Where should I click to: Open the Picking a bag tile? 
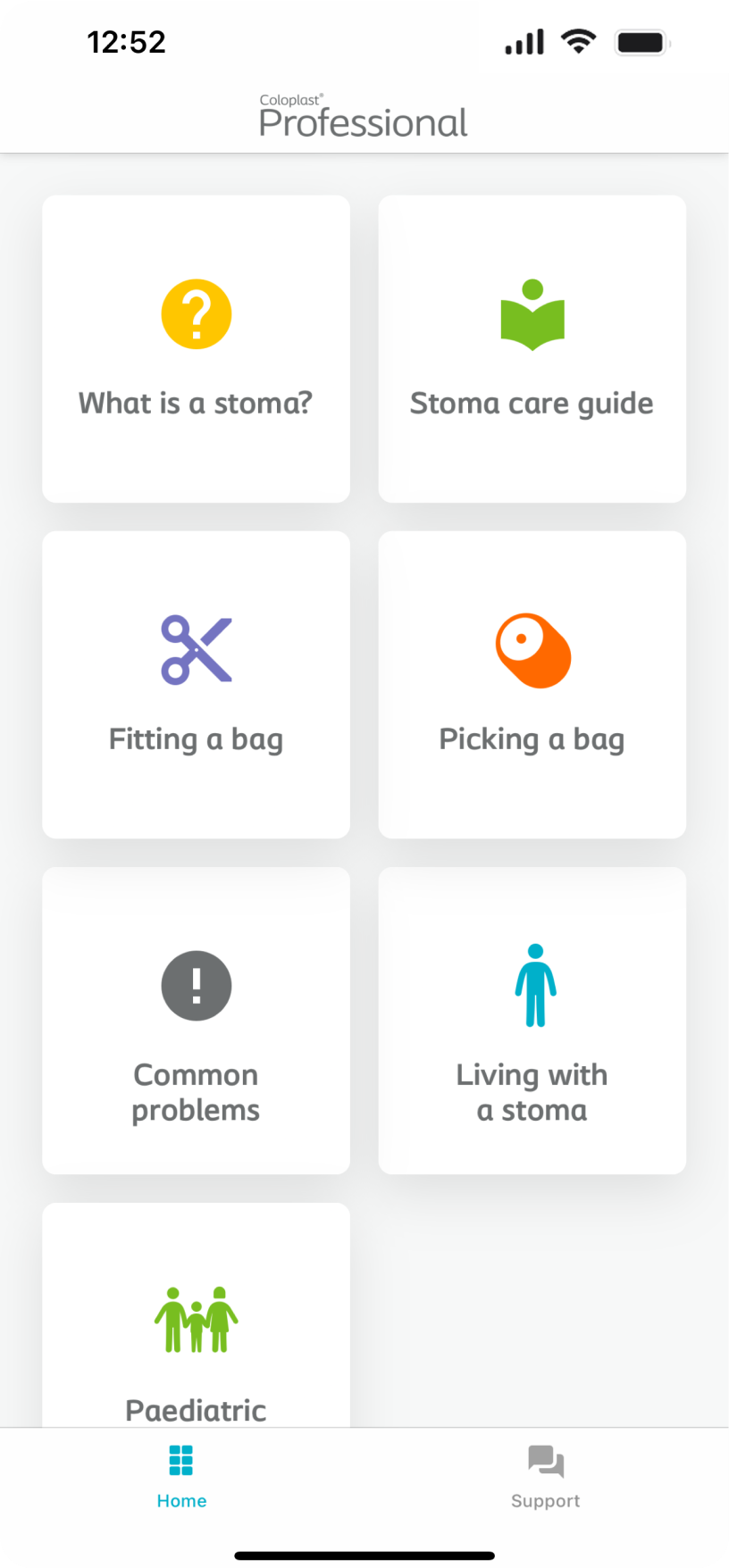click(x=532, y=685)
